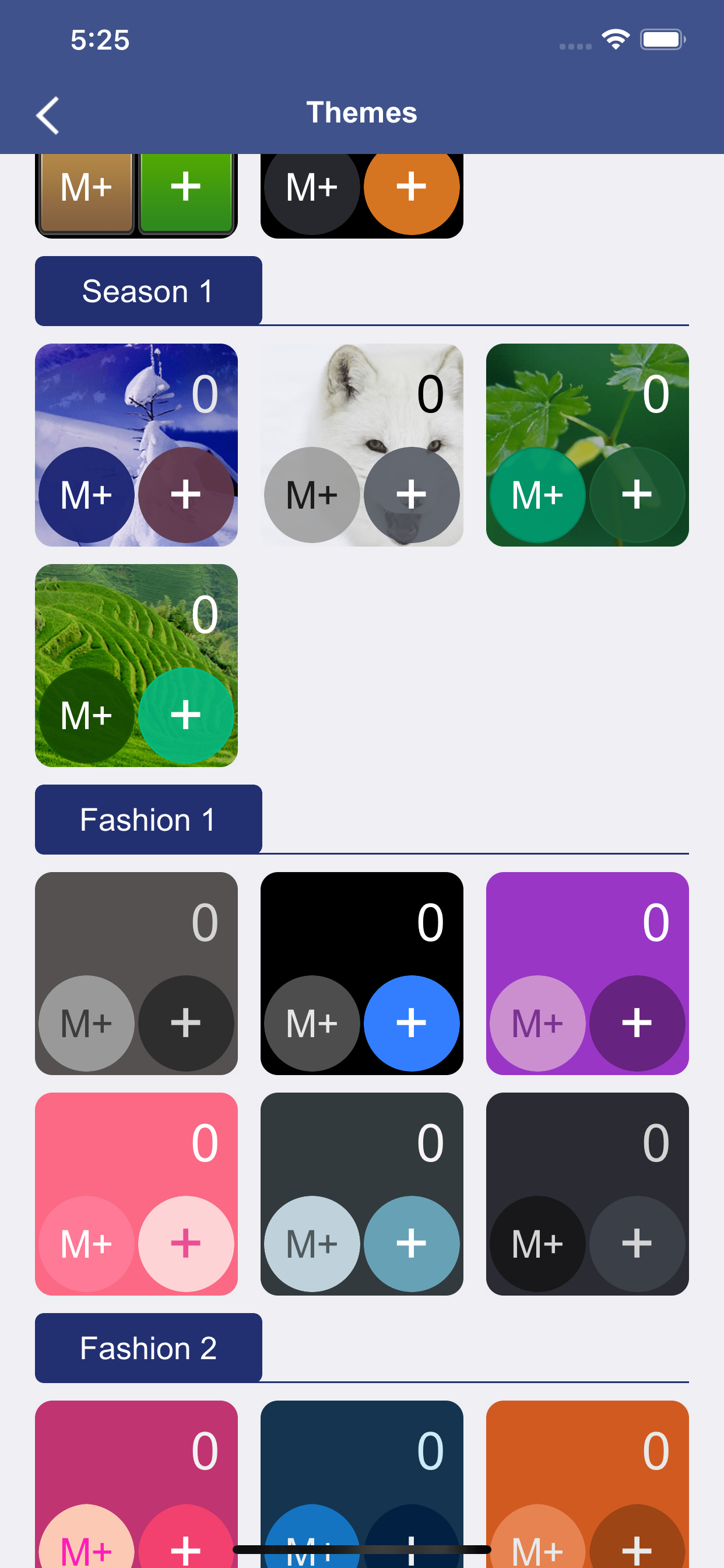Open the Fashion 2 section header
This screenshot has height=1568, width=724.
pos(148,1346)
